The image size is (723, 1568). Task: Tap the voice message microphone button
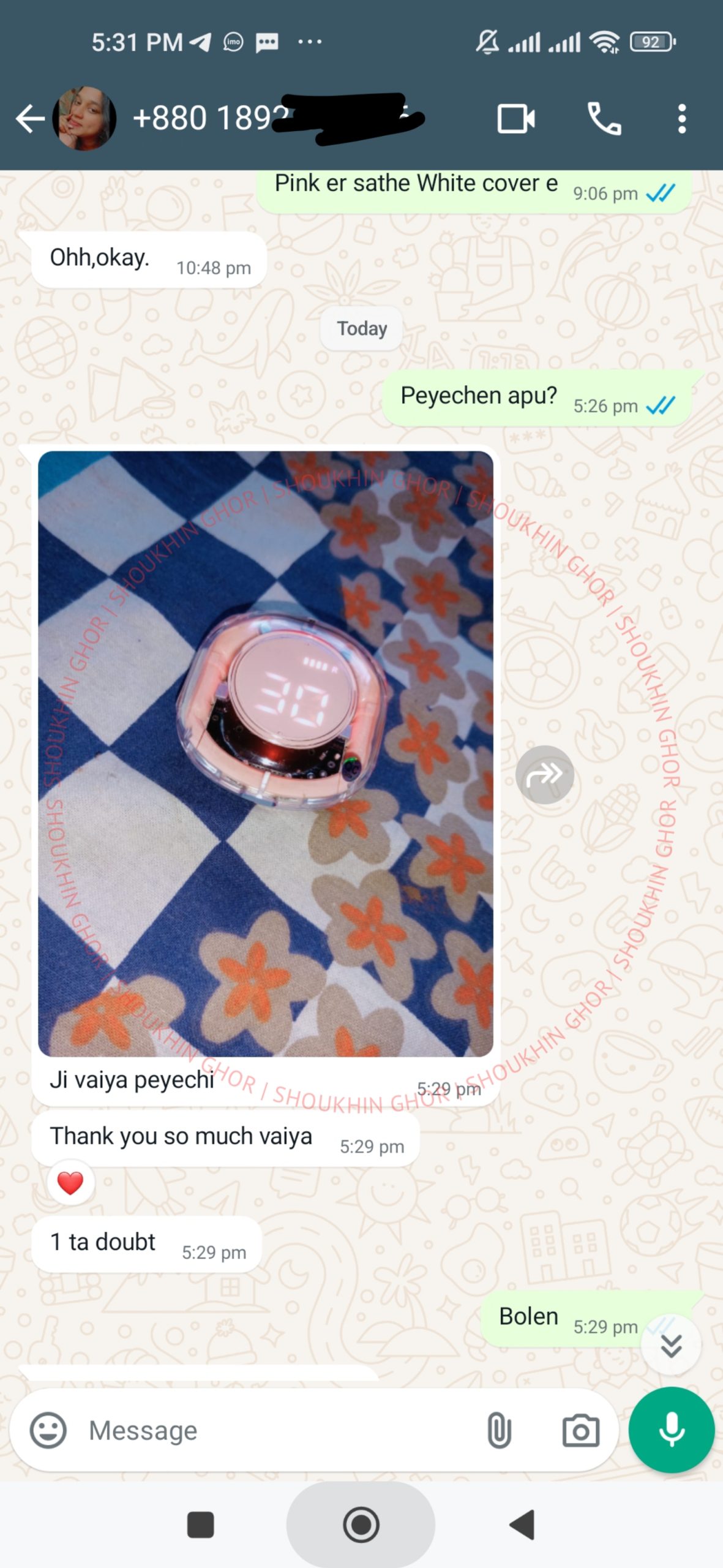[671, 1430]
